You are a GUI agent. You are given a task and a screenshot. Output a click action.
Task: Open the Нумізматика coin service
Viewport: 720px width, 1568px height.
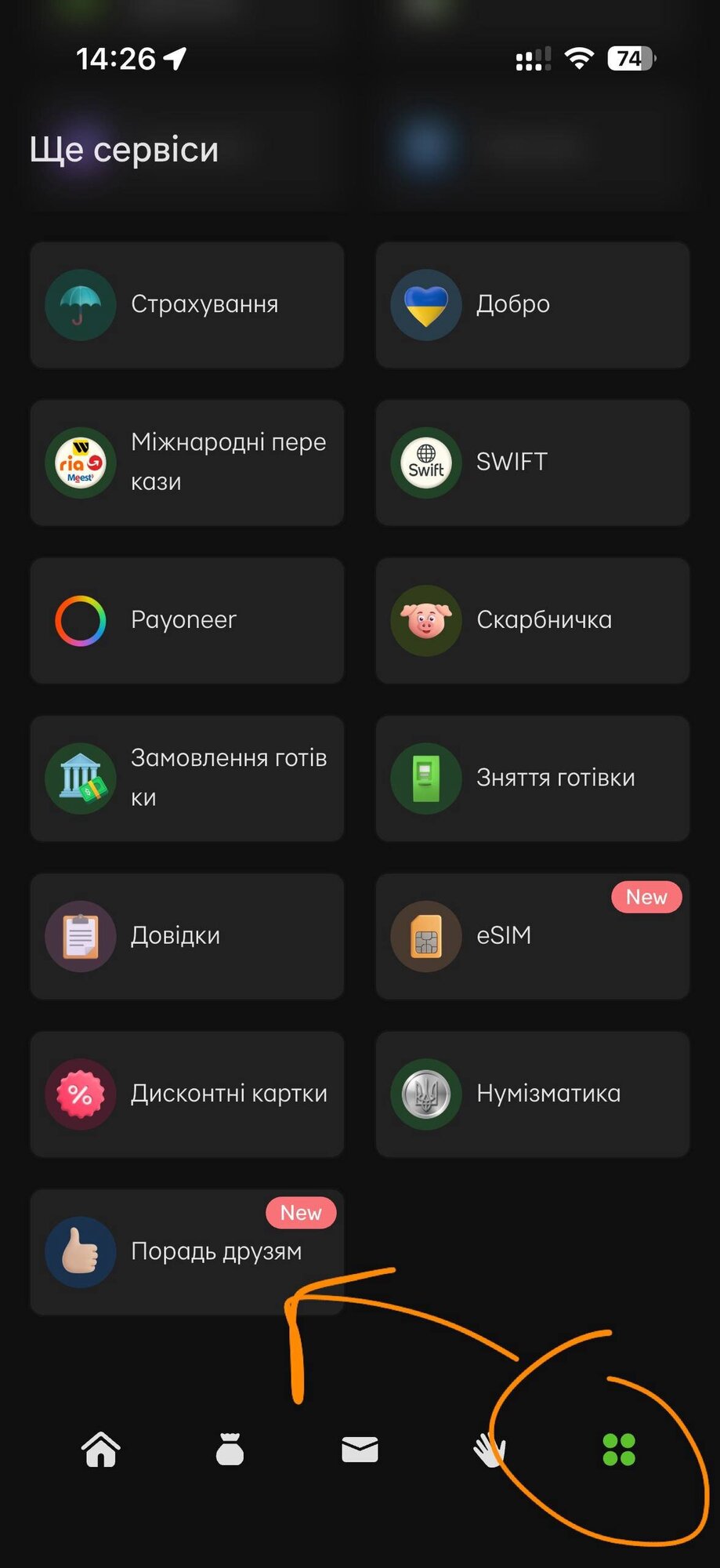pos(532,1094)
